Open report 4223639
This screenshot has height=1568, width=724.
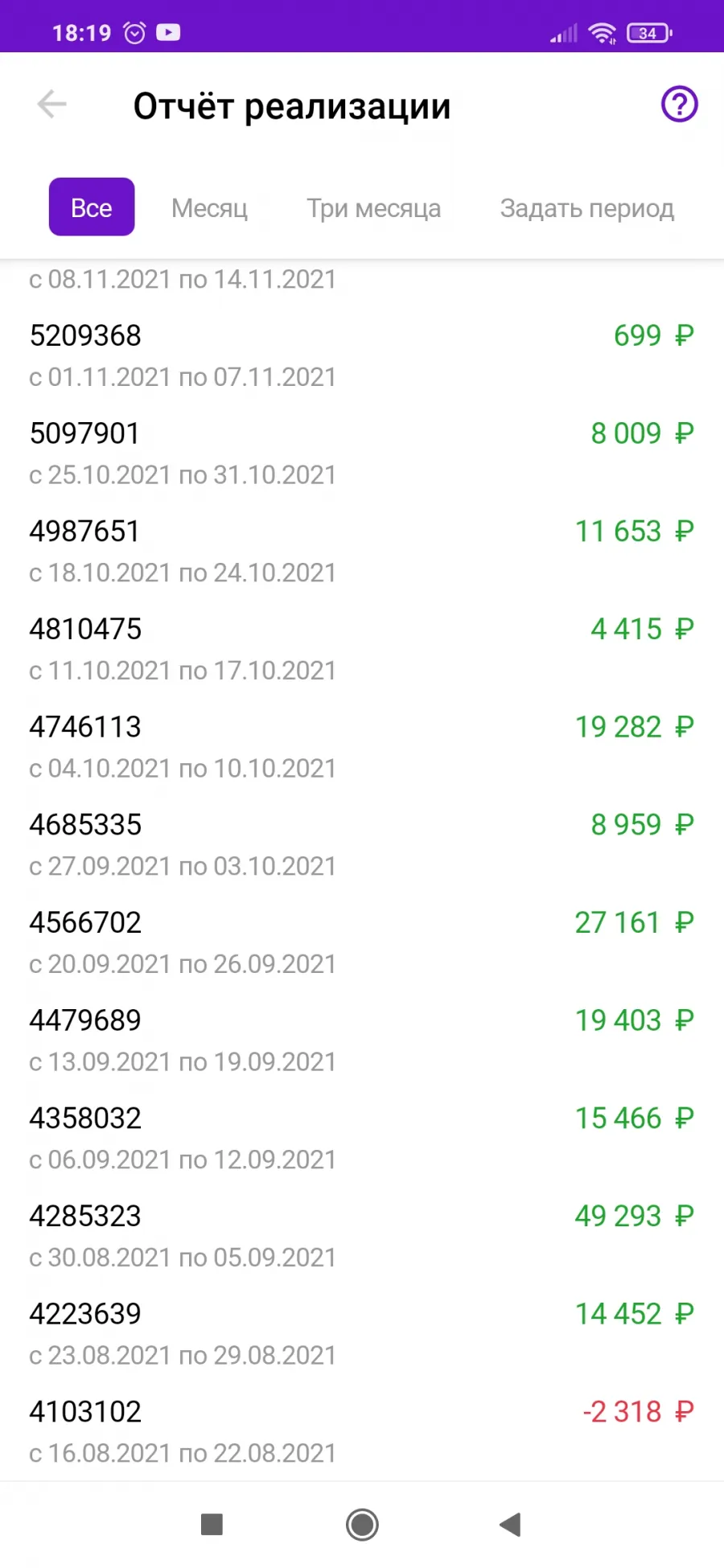[362, 1334]
